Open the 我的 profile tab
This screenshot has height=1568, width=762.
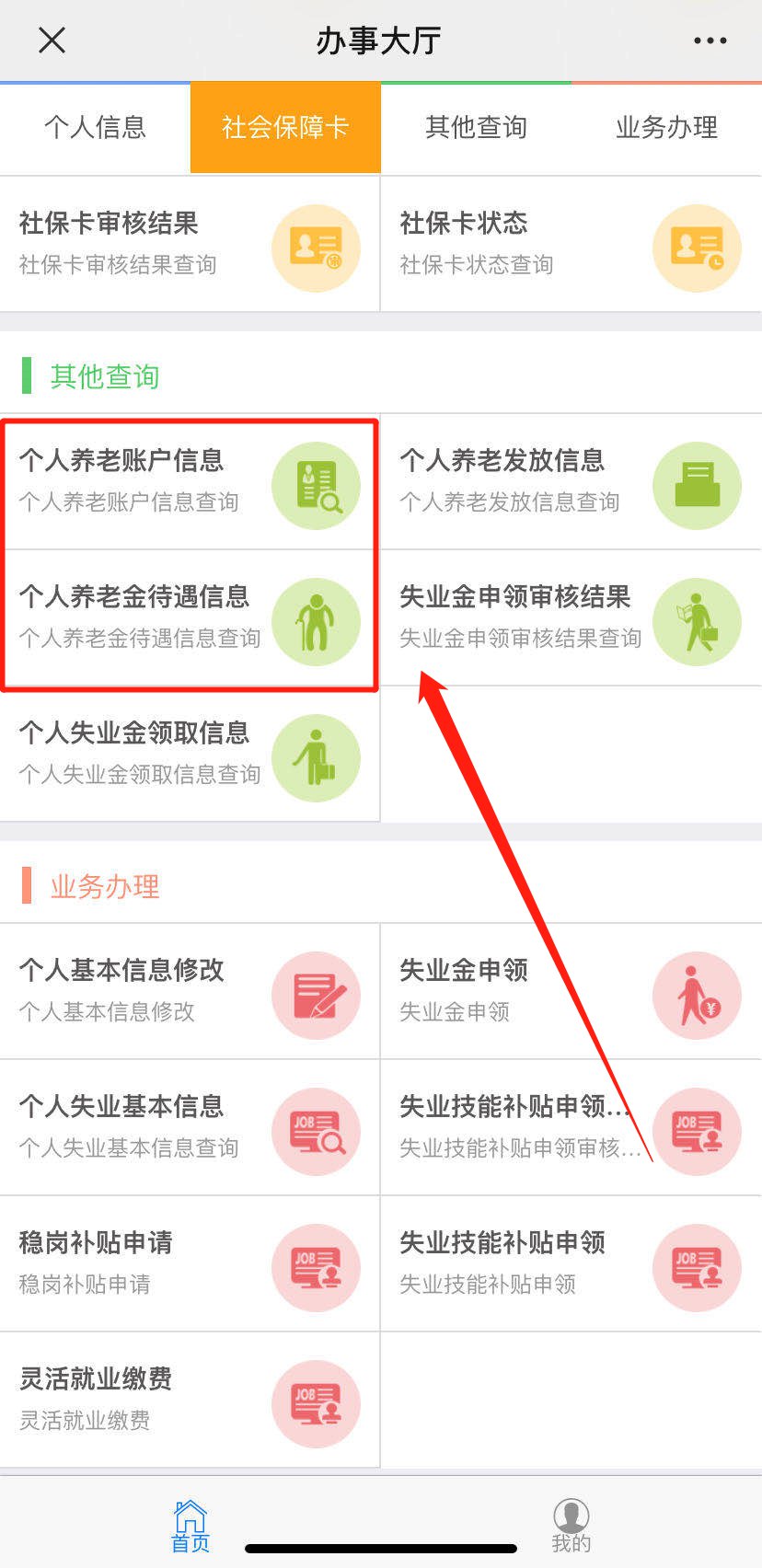571,1526
